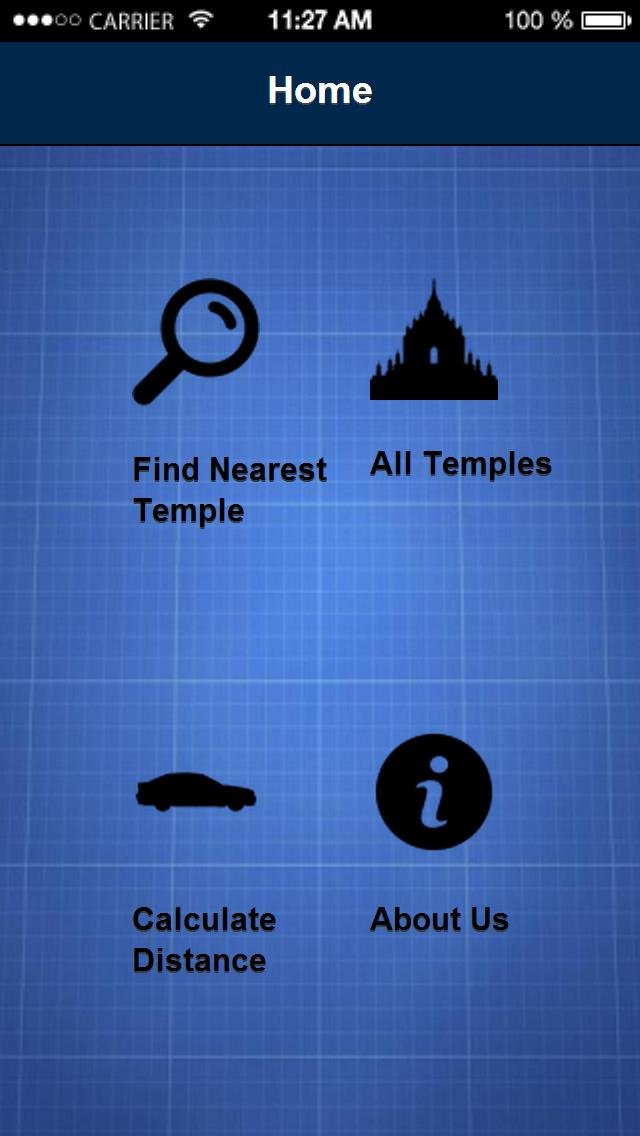Open Find Nearest Temple
Viewport: 640px width, 1136px height.
click(196, 342)
